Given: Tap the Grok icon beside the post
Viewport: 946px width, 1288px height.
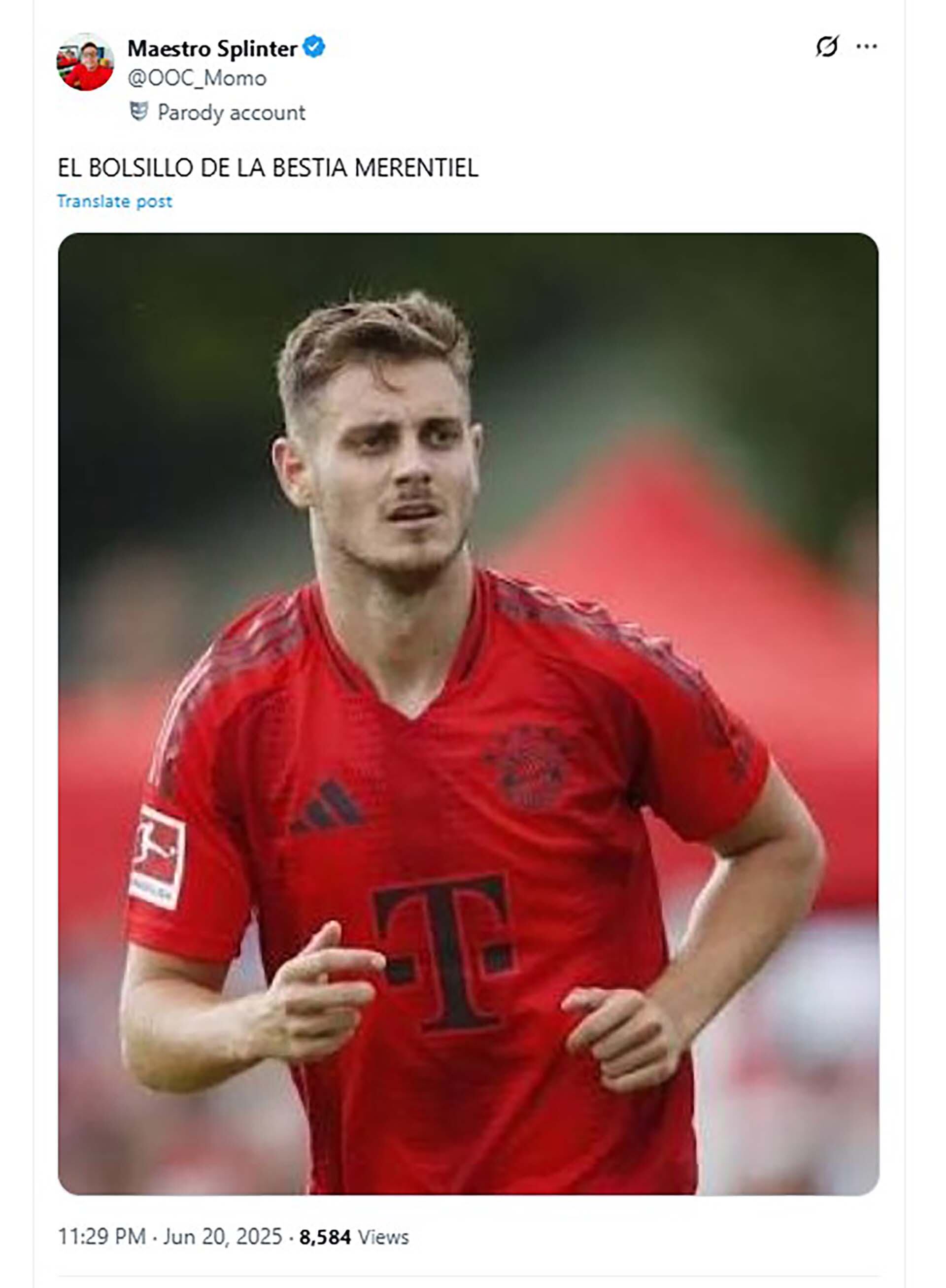Looking at the screenshot, I should click(827, 46).
